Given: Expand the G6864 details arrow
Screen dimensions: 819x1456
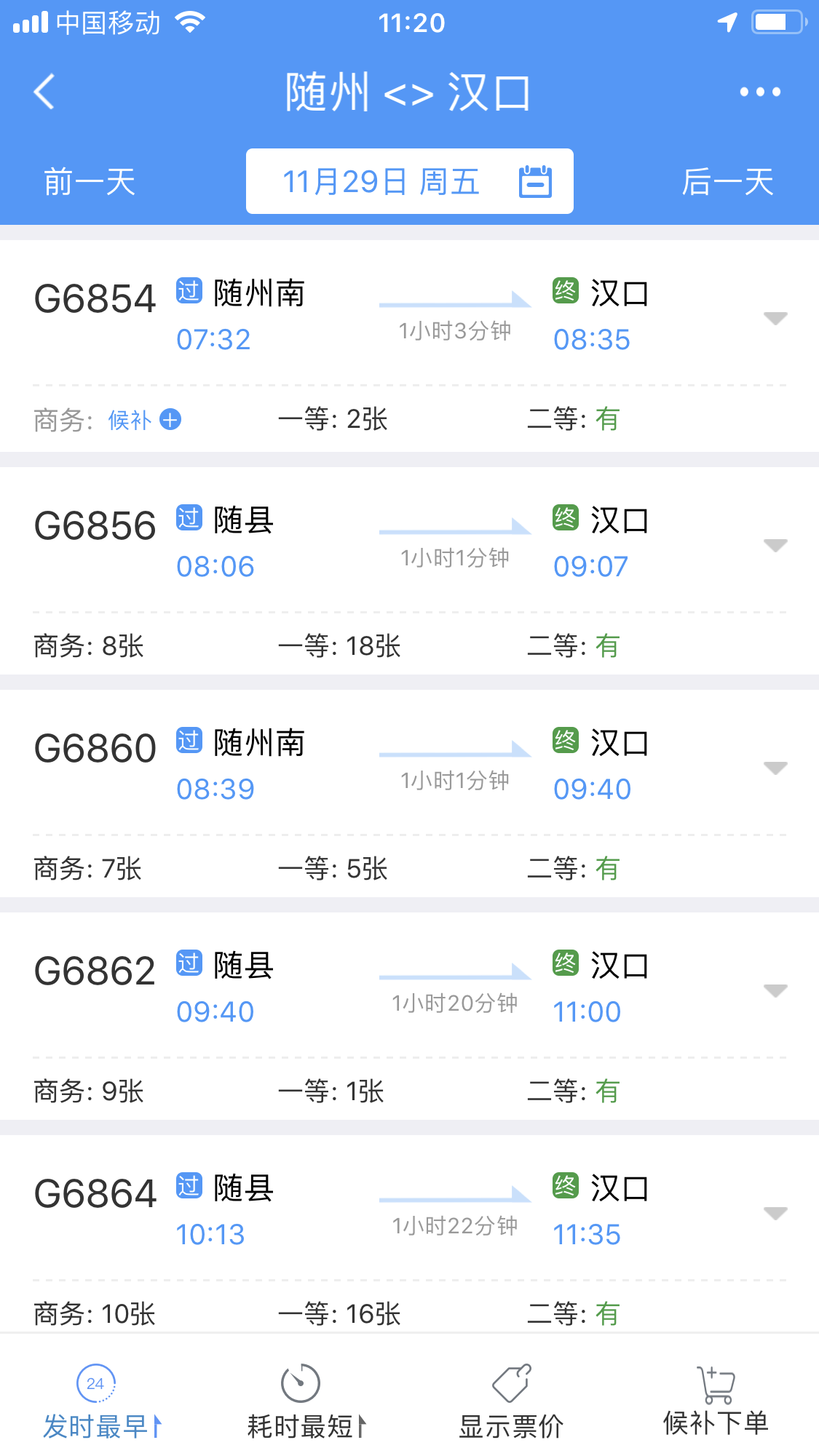Looking at the screenshot, I should point(775,1213).
